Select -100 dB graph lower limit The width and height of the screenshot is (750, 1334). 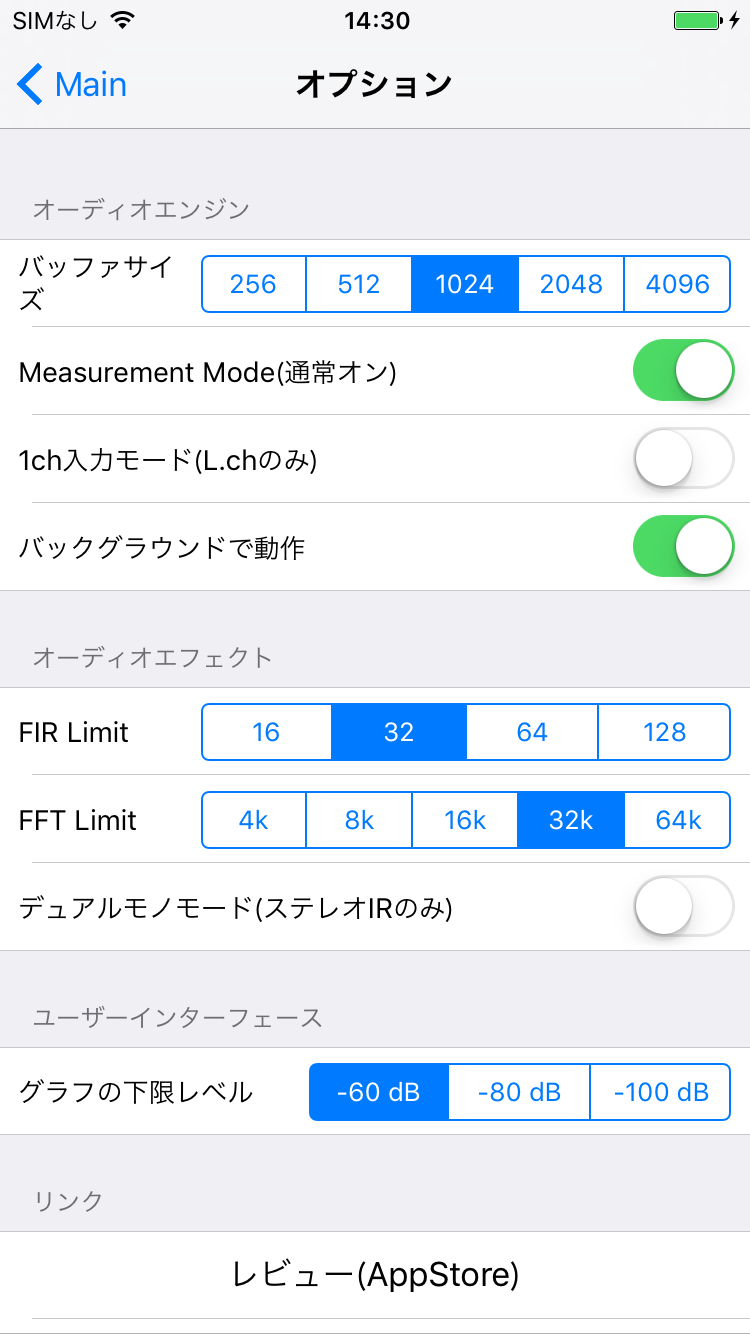tap(660, 1092)
